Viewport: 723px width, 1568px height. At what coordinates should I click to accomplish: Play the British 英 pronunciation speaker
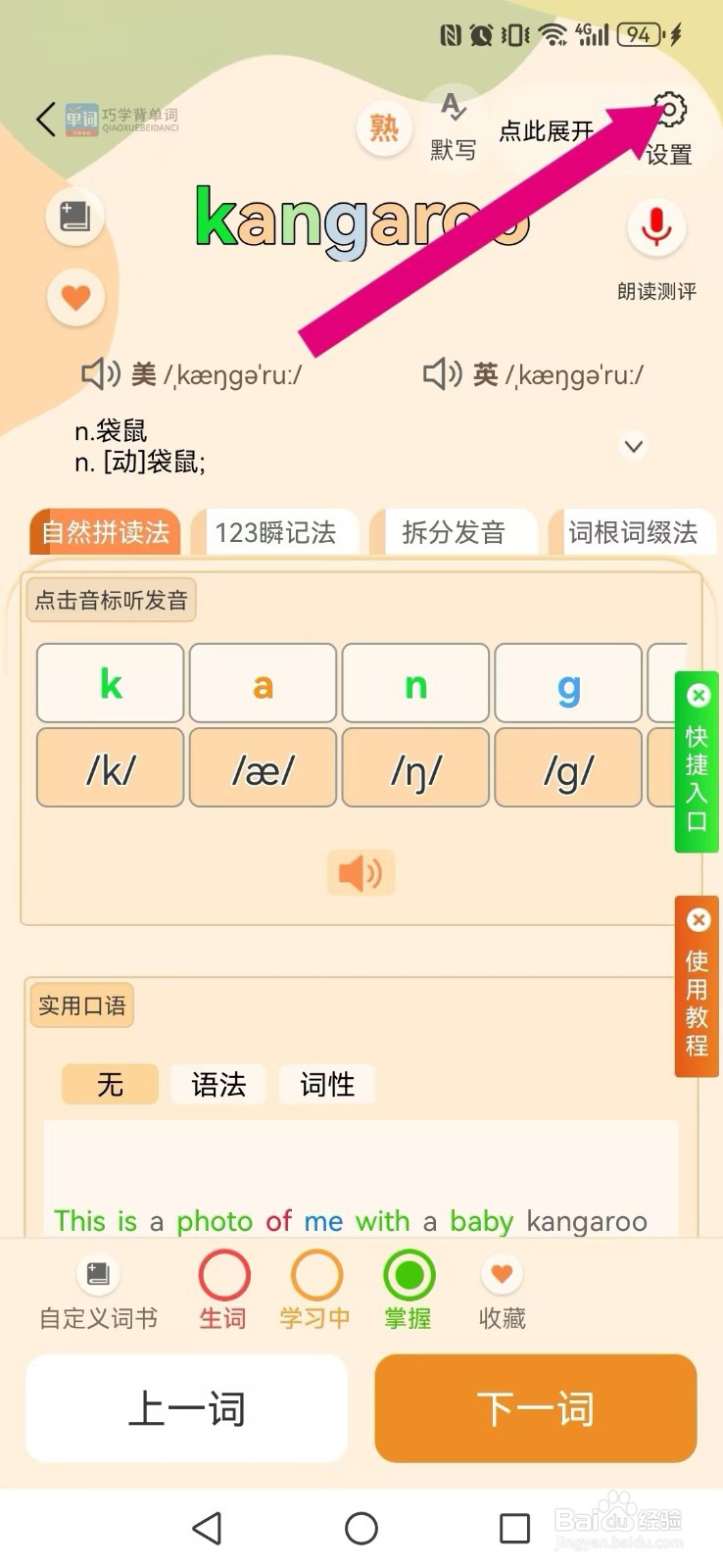[x=441, y=373]
